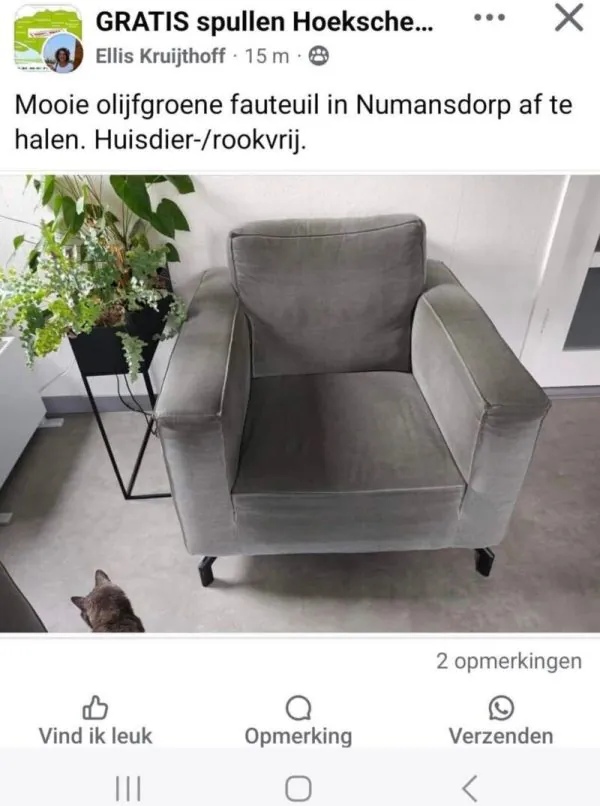Open the three-dot post options menu
600x806 pixels.
click(x=489, y=19)
